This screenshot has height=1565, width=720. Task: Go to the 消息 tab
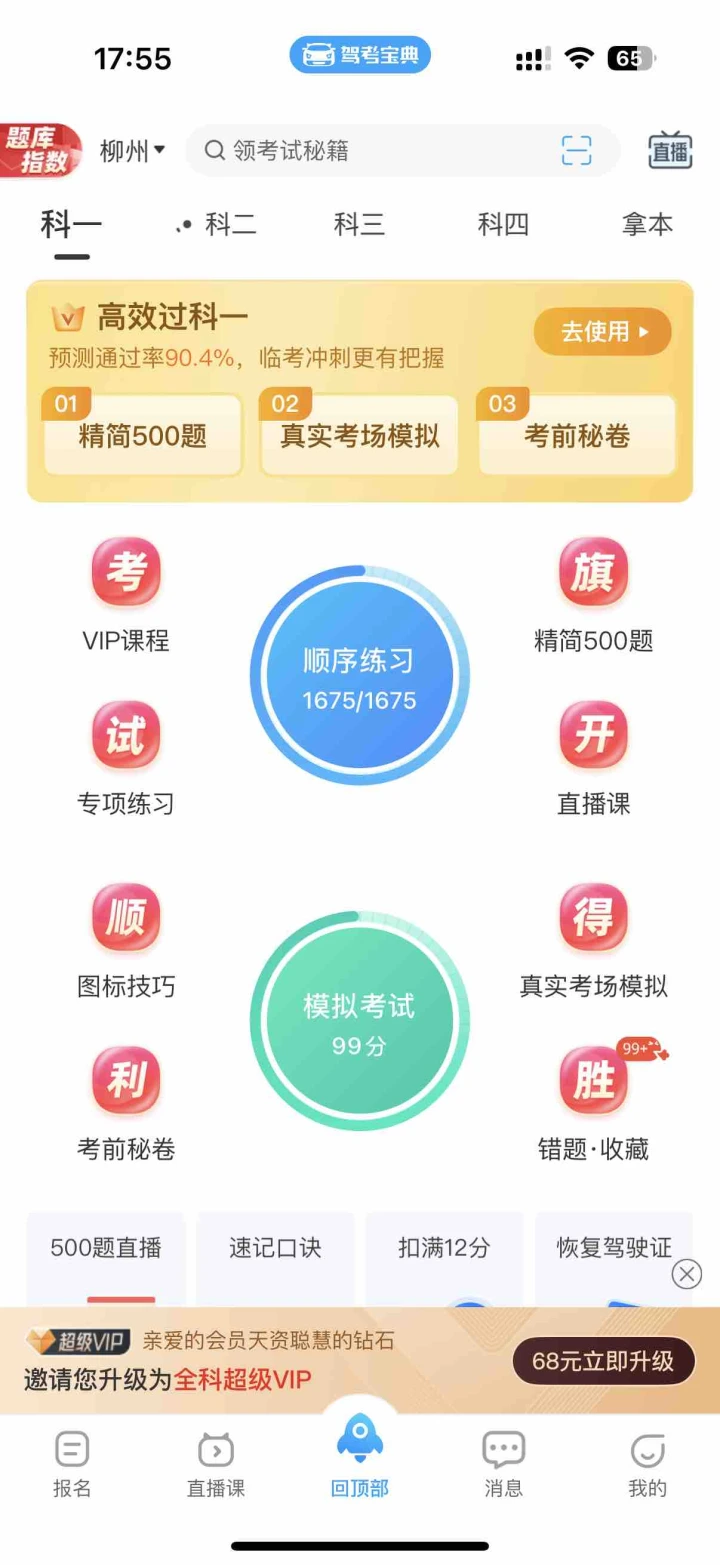[503, 1464]
